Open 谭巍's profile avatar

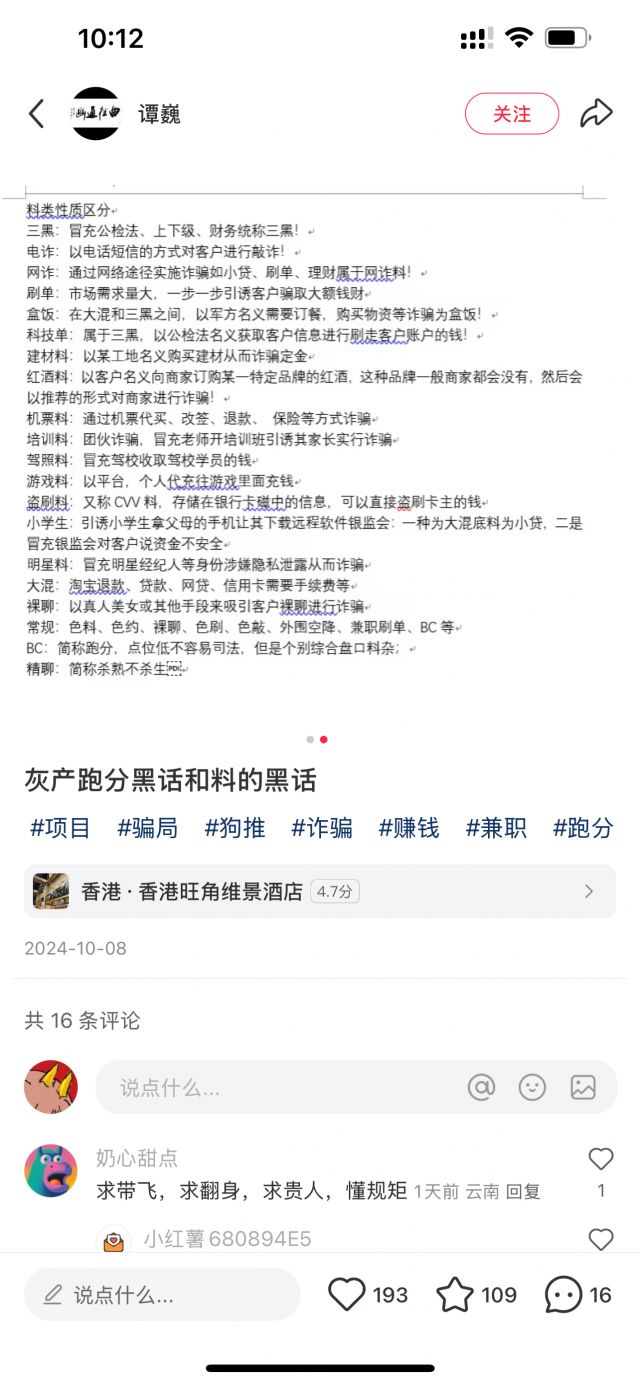[96, 114]
